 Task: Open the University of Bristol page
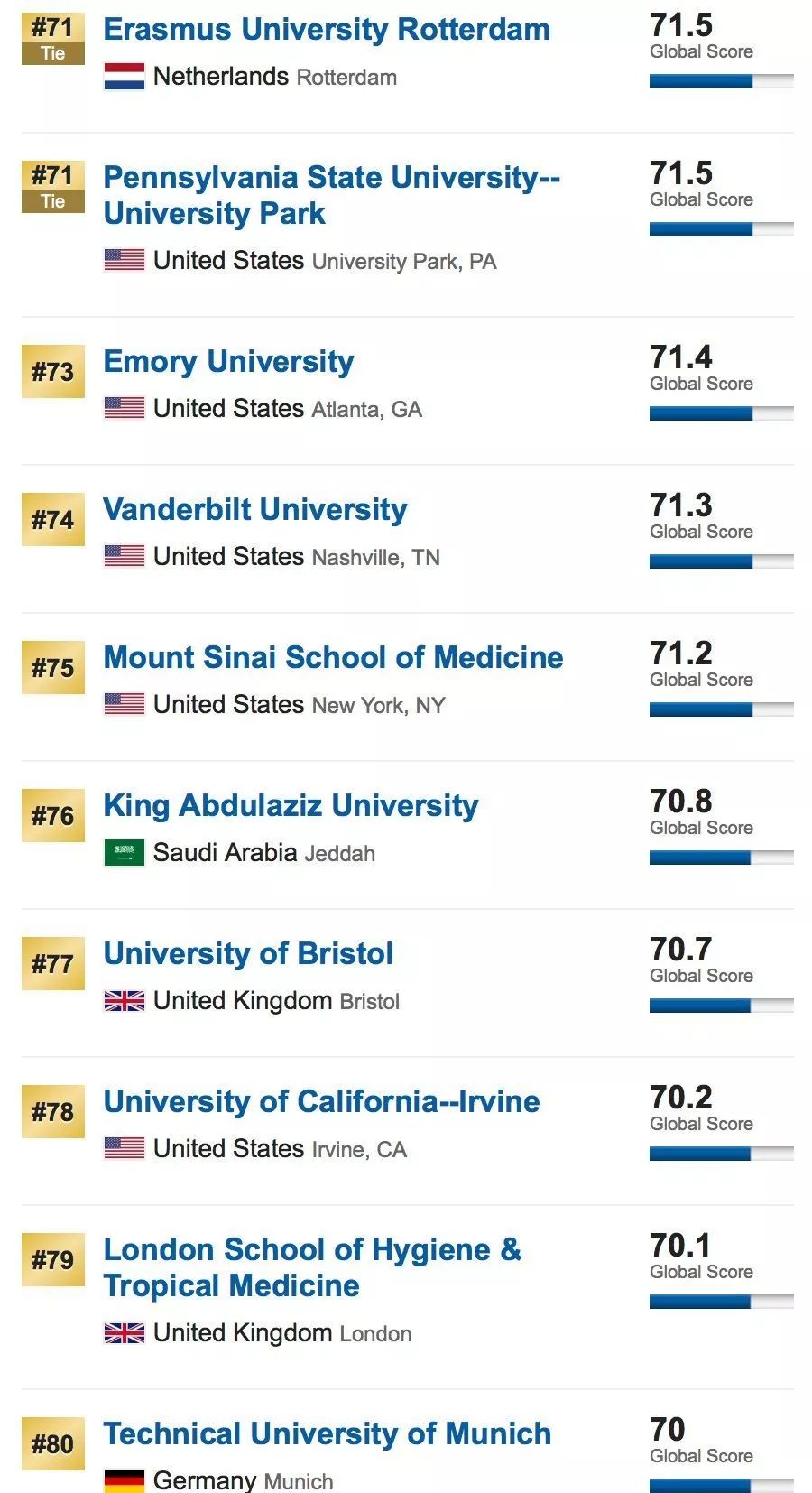pyautogui.click(x=248, y=954)
